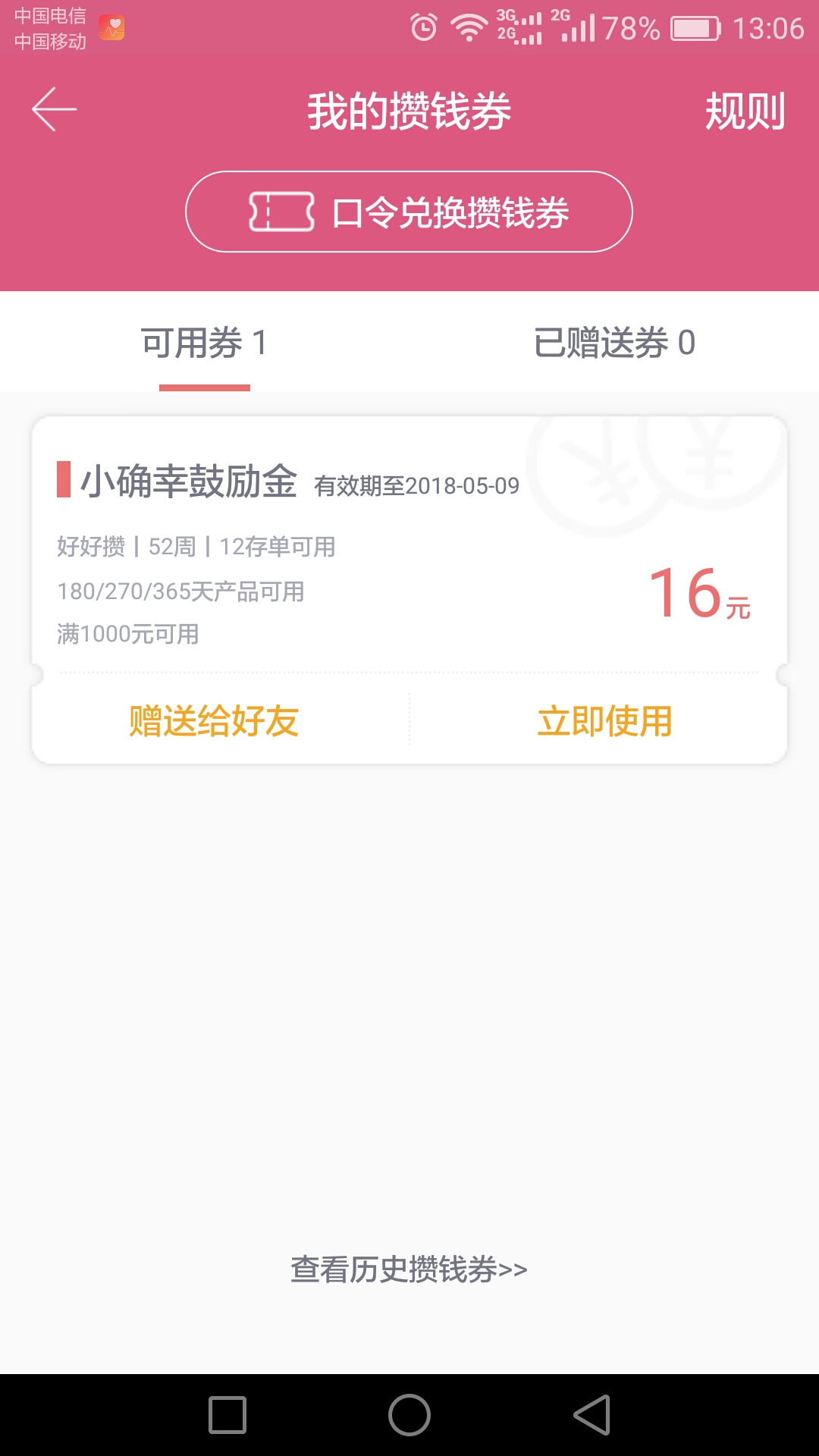Switch to the 已赠送券 tab
This screenshot has height=1456, width=819.
[614, 343]
